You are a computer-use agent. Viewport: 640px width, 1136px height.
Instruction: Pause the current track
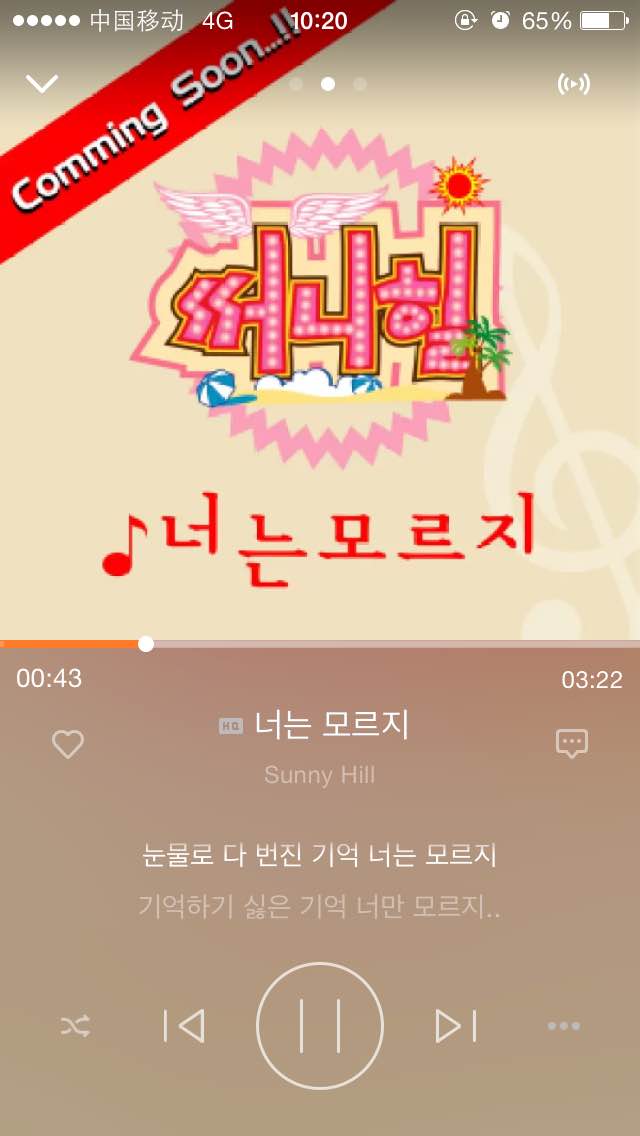click(320, 1026)
